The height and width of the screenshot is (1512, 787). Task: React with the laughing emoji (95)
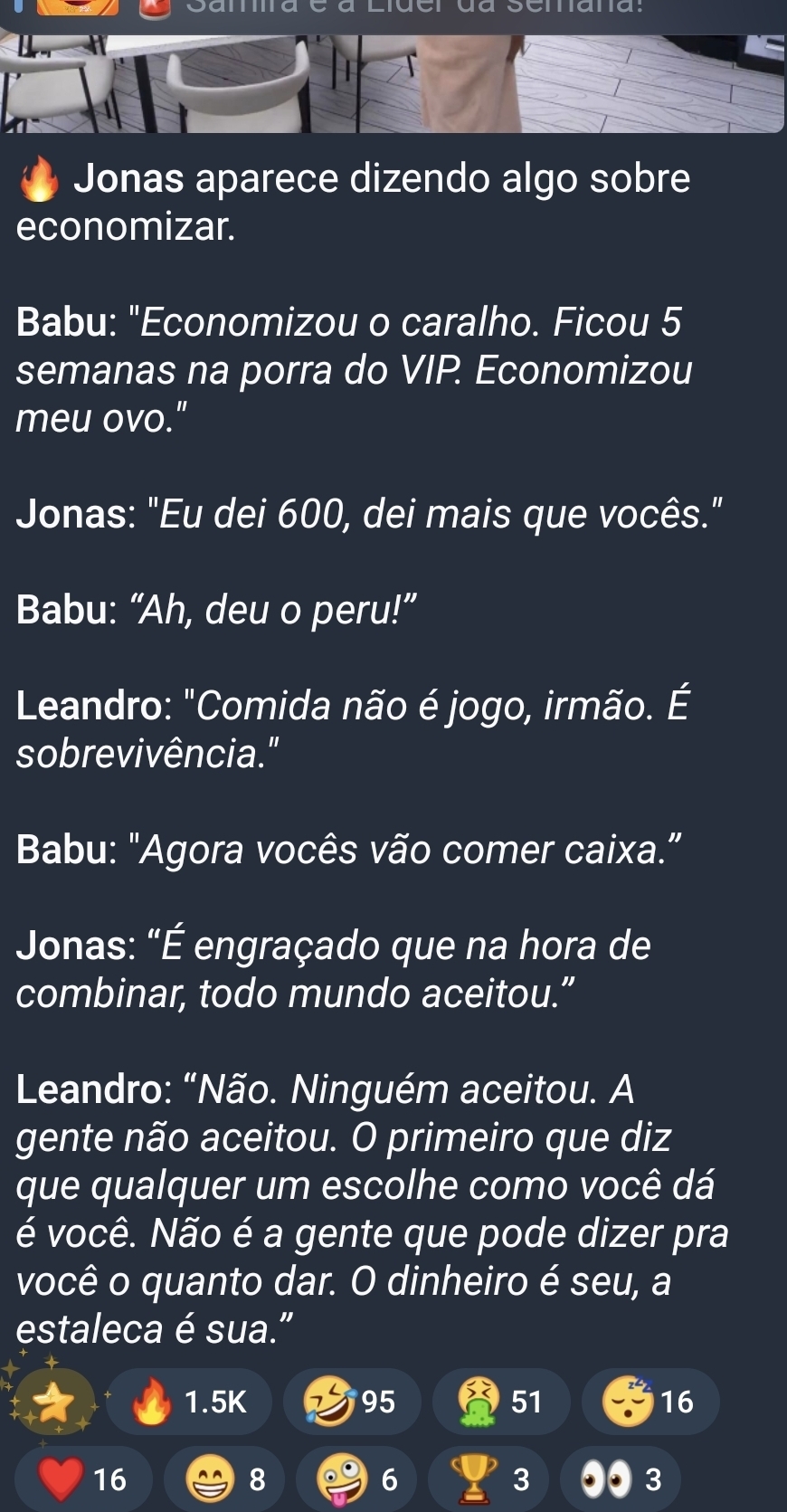coord(353,1402)
